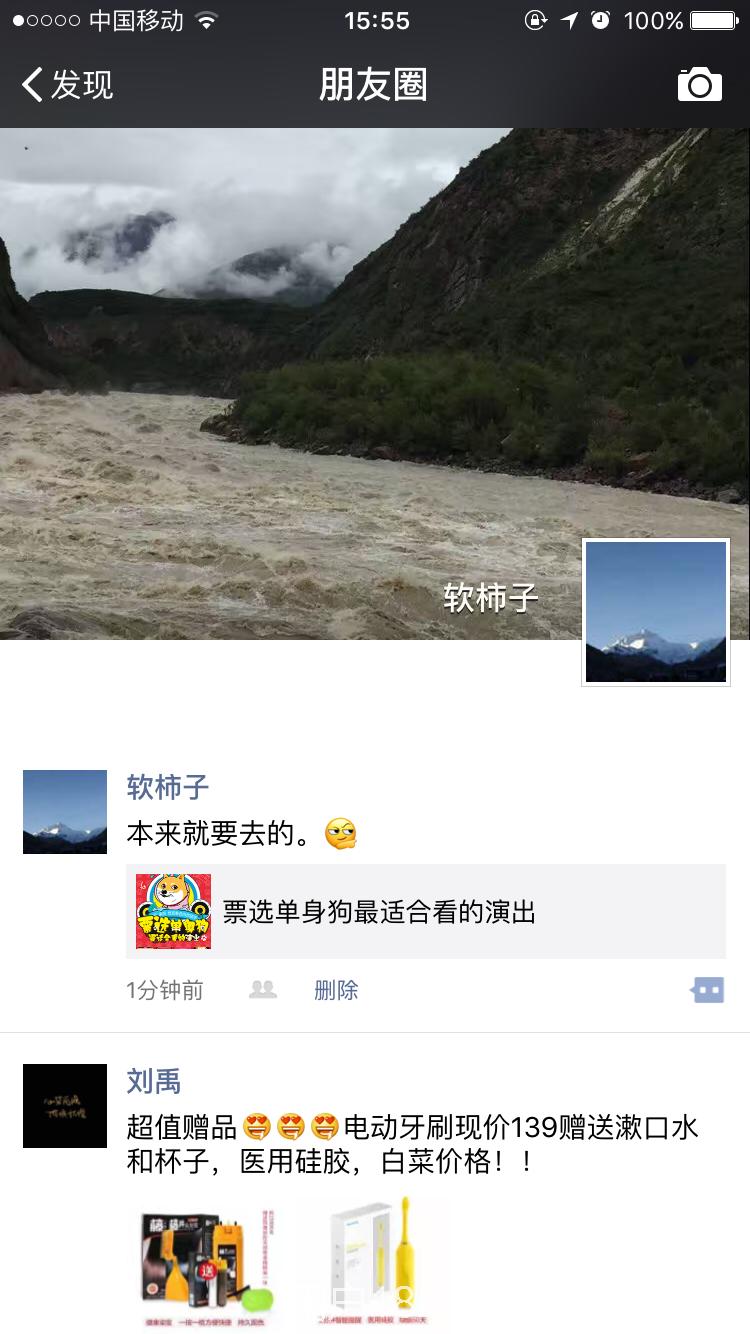Delete 软柿子's post with 删除
This screenshot has width=750, height=1334.
coord(336,990)
